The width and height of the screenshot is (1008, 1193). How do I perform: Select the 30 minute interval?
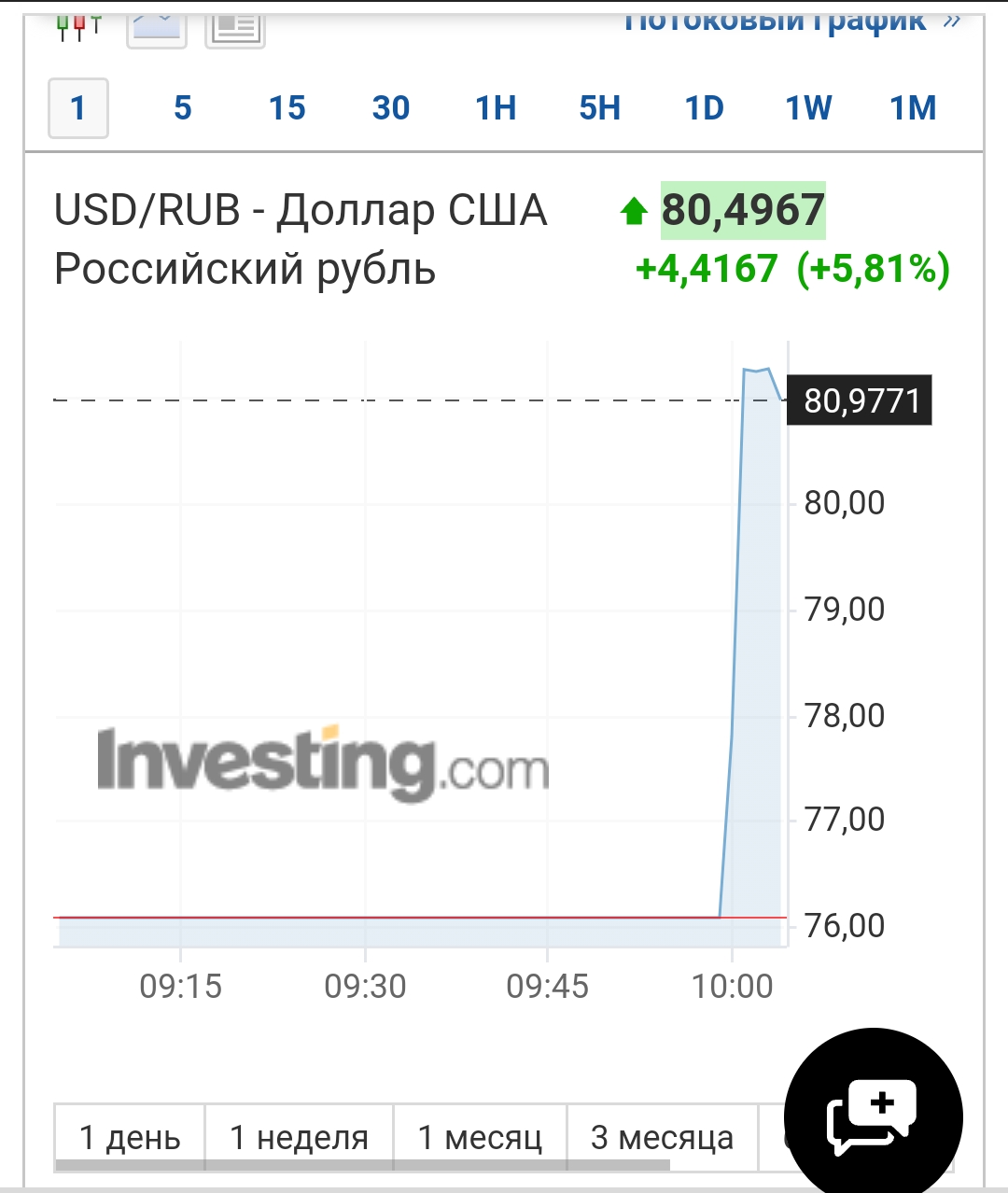pos(391,108)
